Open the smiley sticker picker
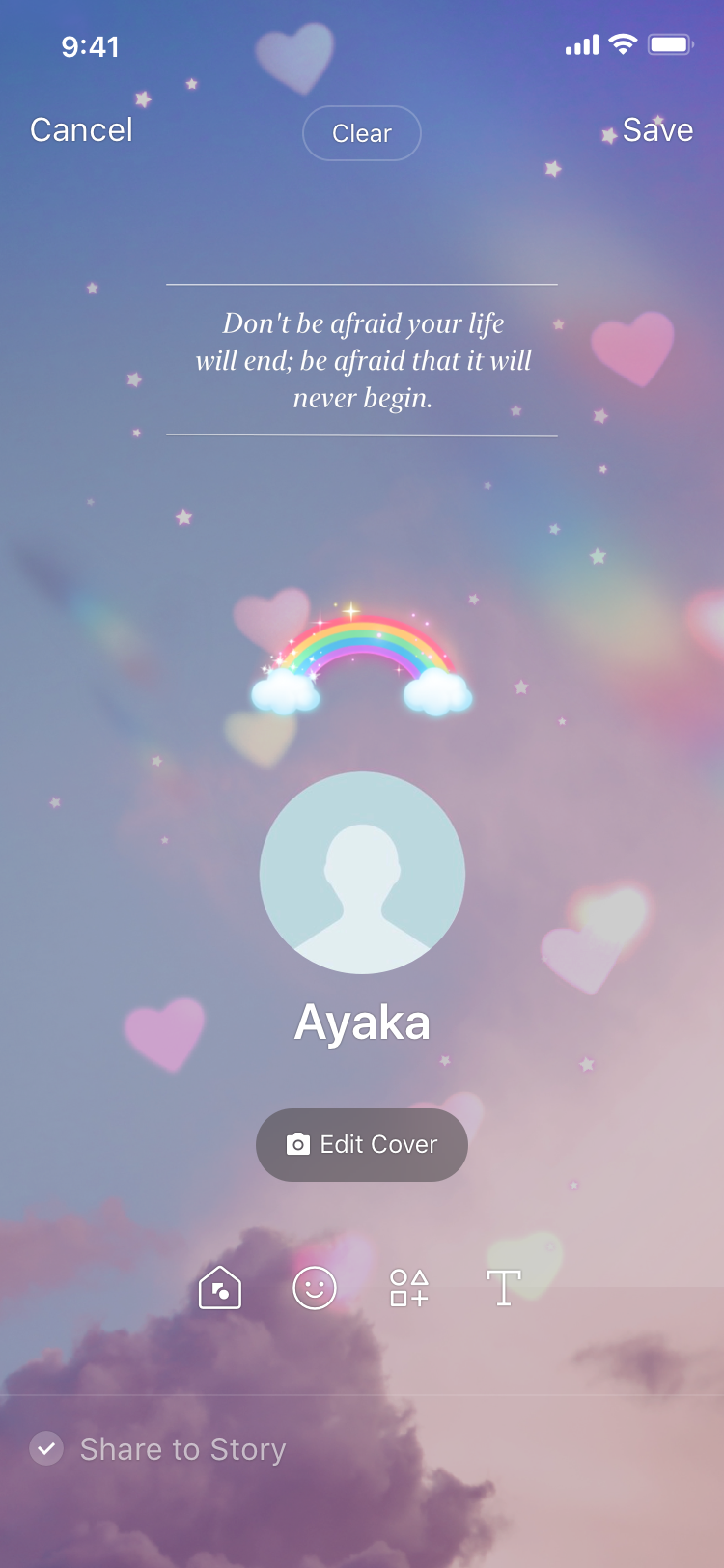Viewport: 724px width, 1568px height. pyautogui.click(x=315, y=1288)
